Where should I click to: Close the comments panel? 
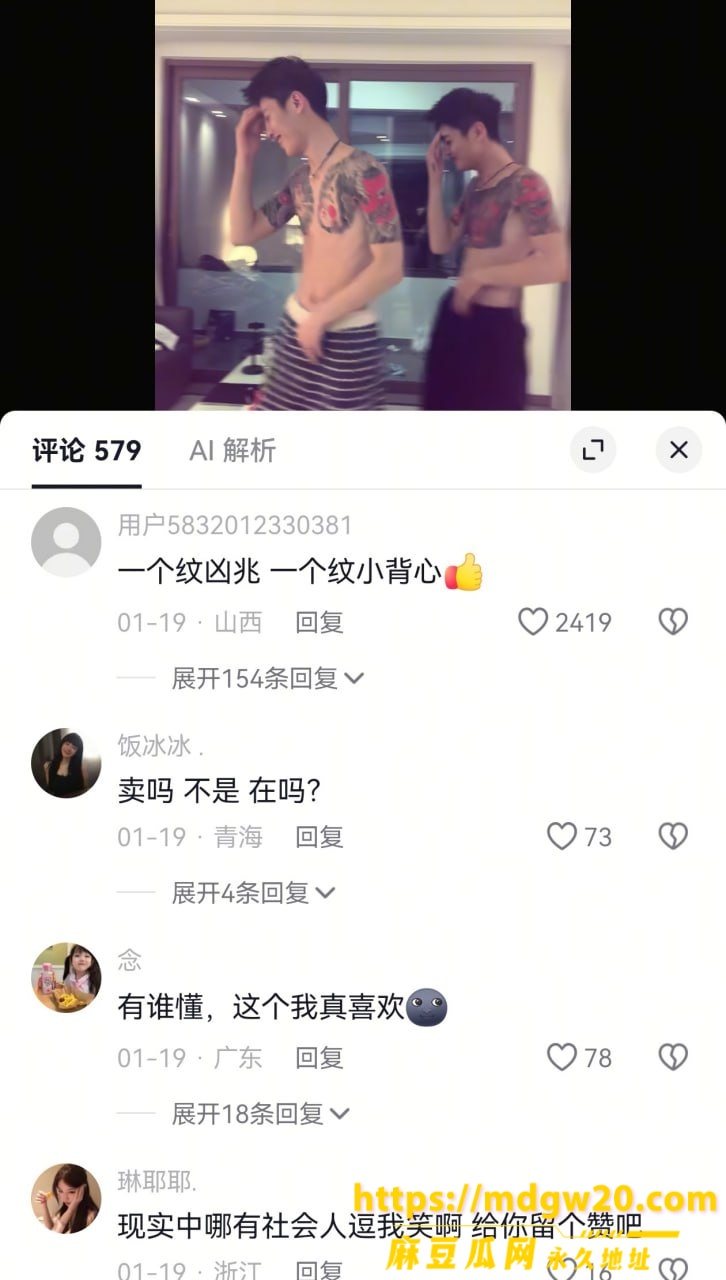[x=679, y=450]
